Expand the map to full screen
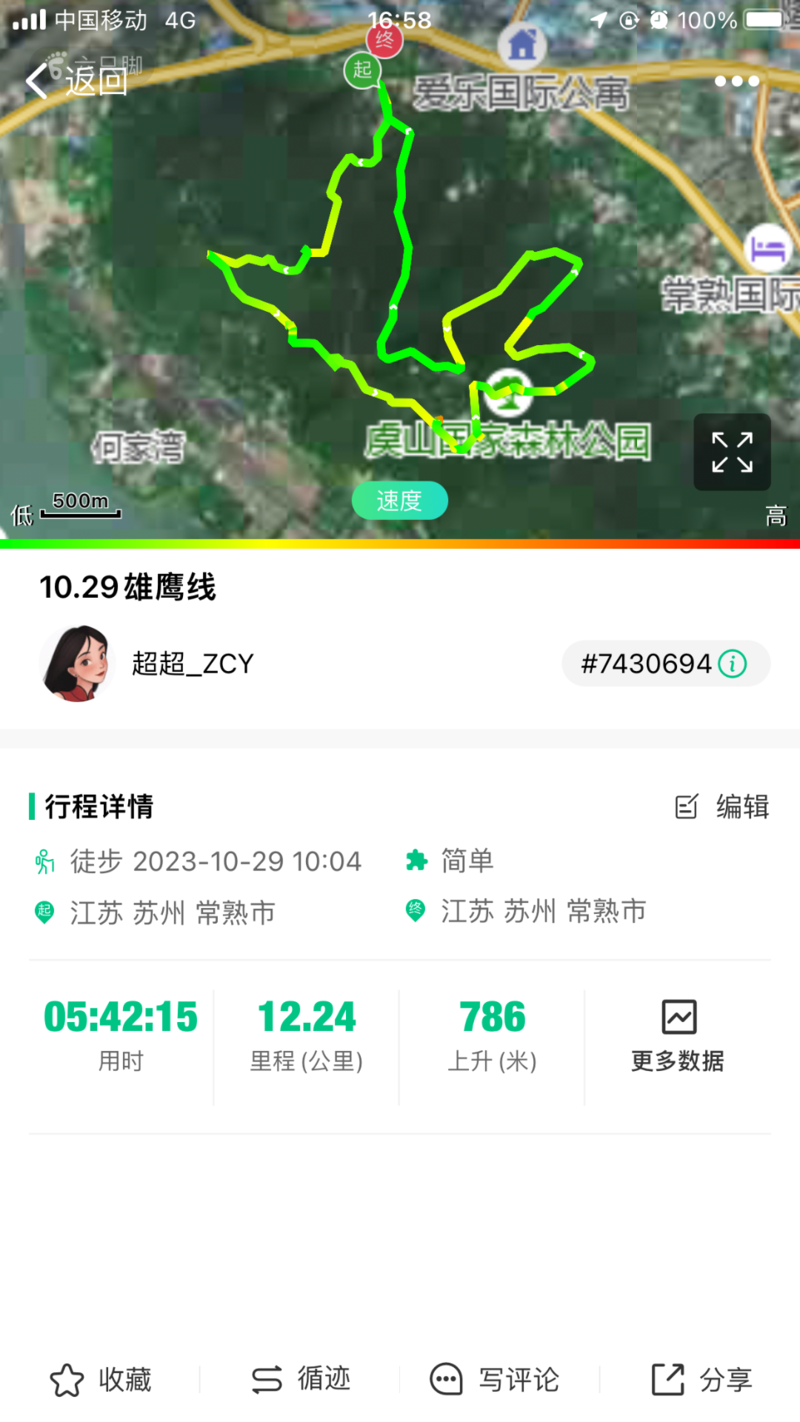Viewport: 800px width, 1422px height. [x=732, y=452]
